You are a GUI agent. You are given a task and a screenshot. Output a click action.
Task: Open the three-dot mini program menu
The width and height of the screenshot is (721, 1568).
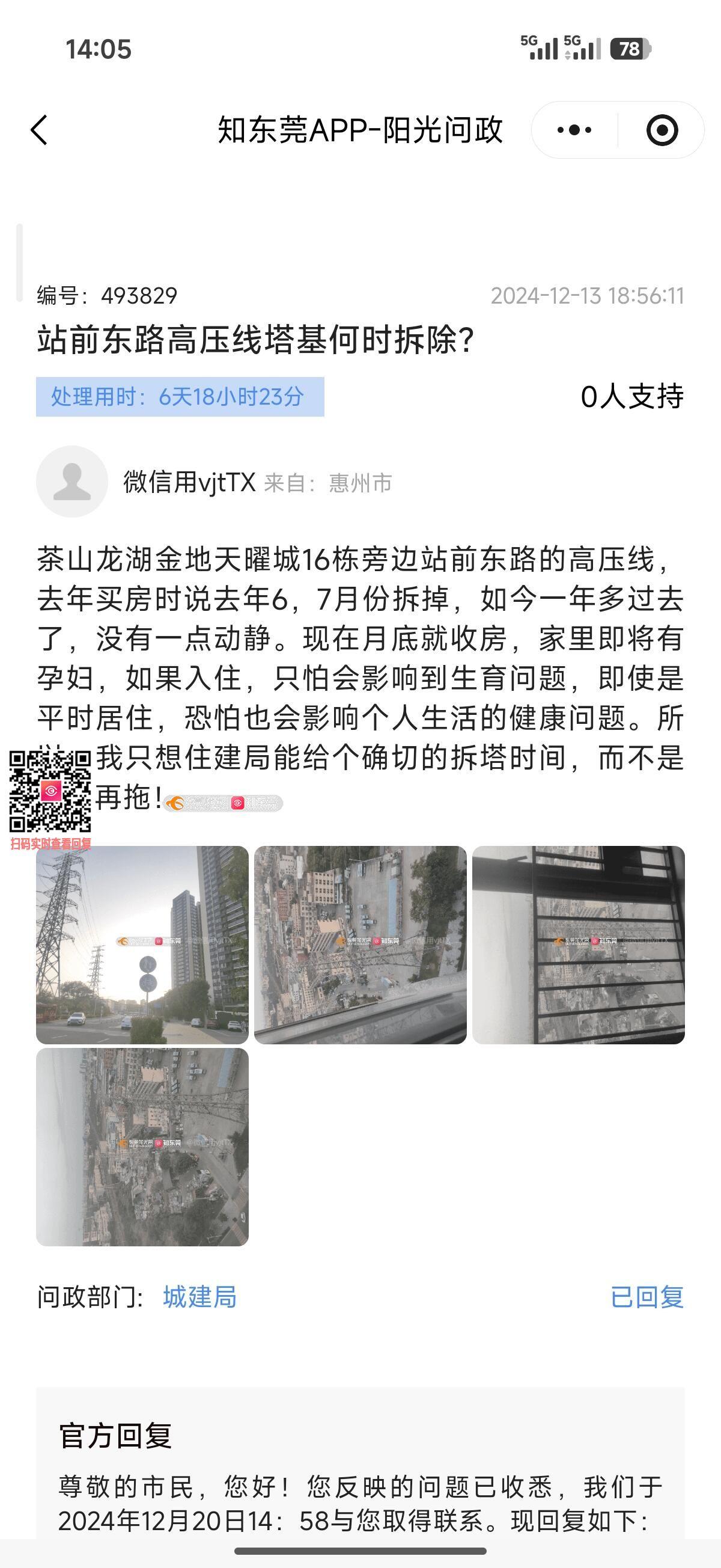(x=574, y=130)
